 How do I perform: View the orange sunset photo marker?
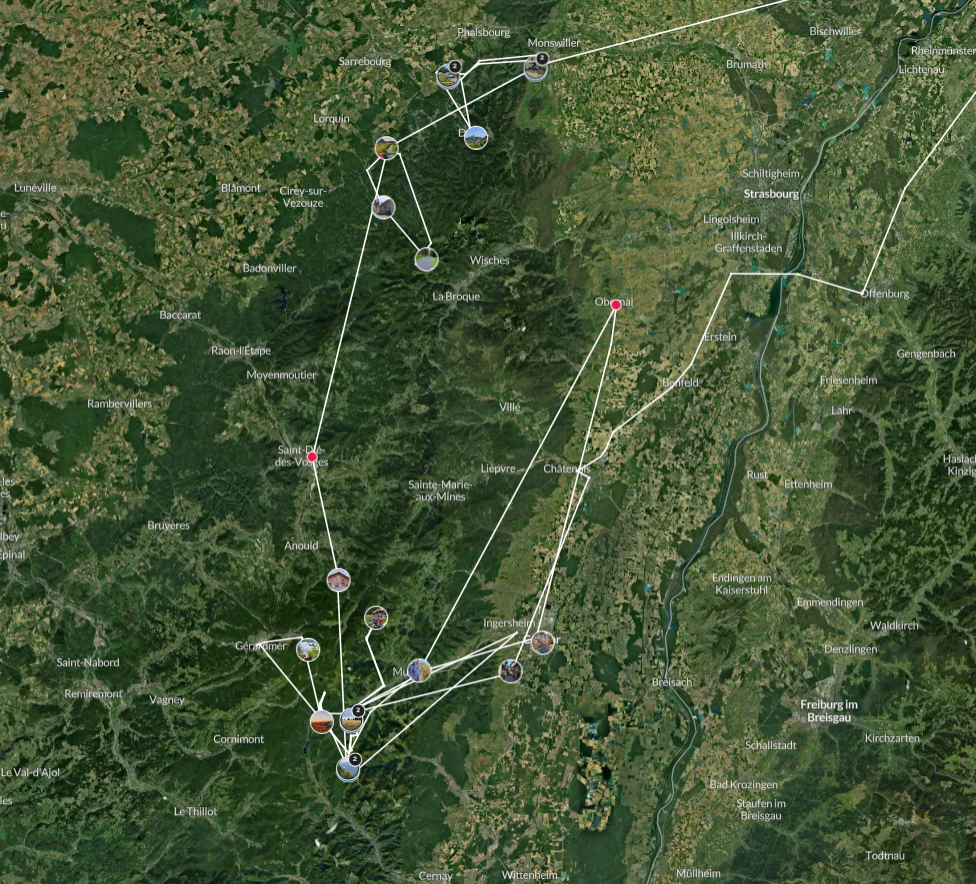pyautogui.click(x=321, y=721)
